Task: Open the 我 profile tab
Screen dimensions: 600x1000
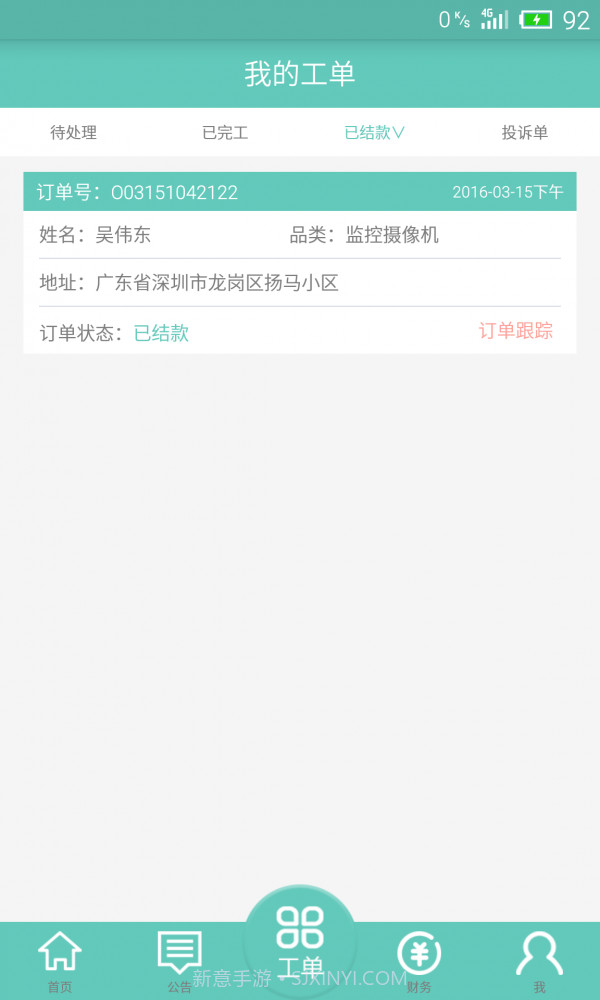Action: point(539,960)
